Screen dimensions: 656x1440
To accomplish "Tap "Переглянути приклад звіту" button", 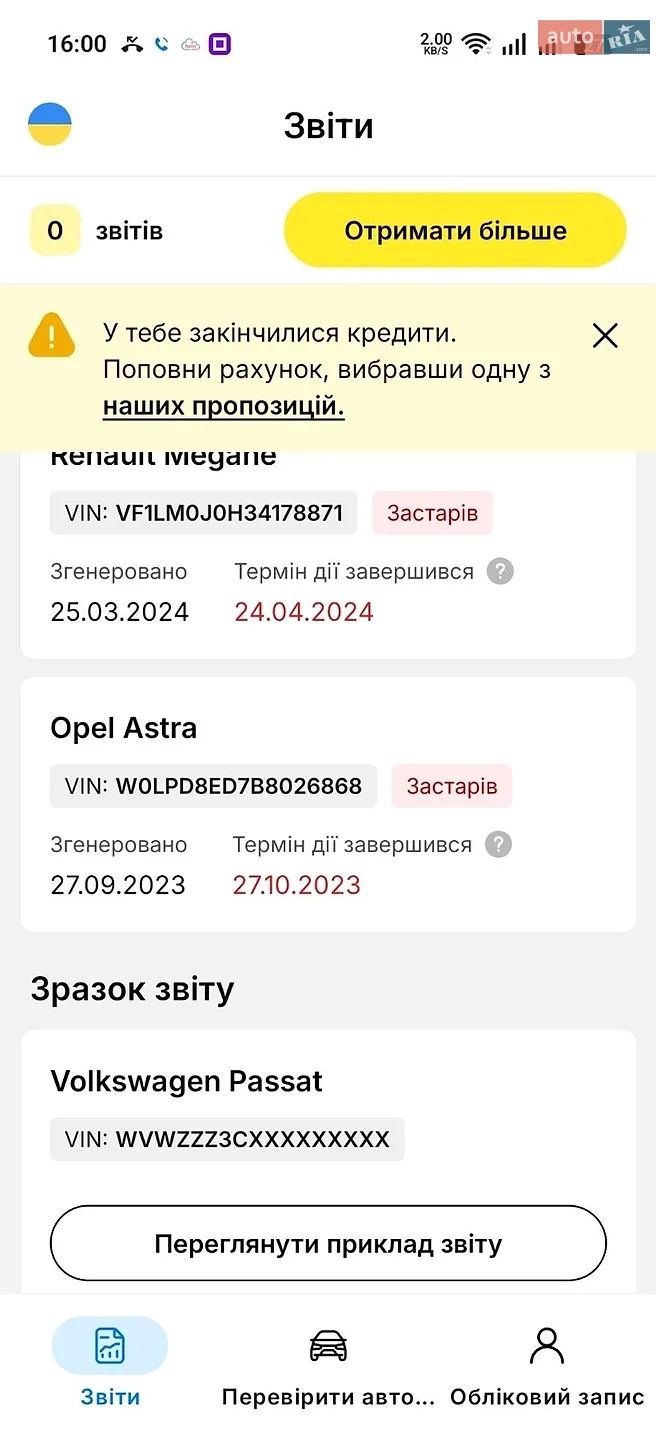I will pyautogui.click(x=328, y=1244).
